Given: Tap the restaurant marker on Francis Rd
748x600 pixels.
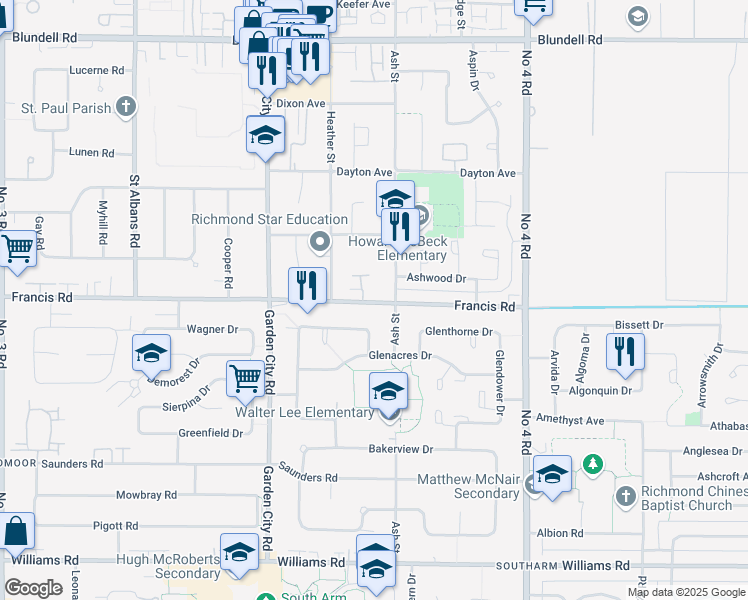Looking at the screenshot, I should pos(308,286).
